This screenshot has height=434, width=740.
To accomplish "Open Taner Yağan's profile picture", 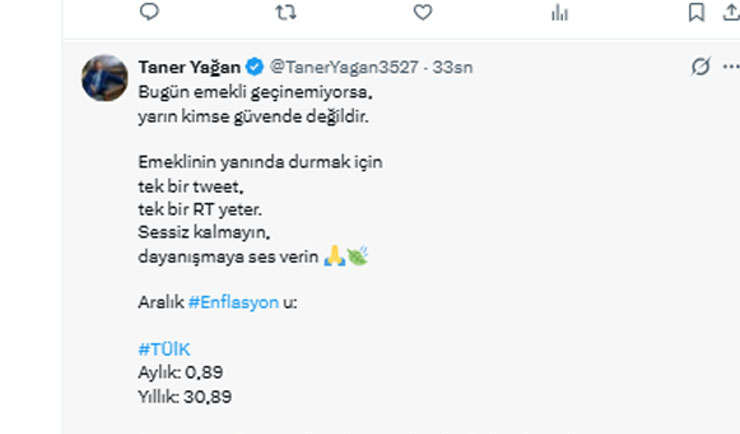I will tap(104, 77).
